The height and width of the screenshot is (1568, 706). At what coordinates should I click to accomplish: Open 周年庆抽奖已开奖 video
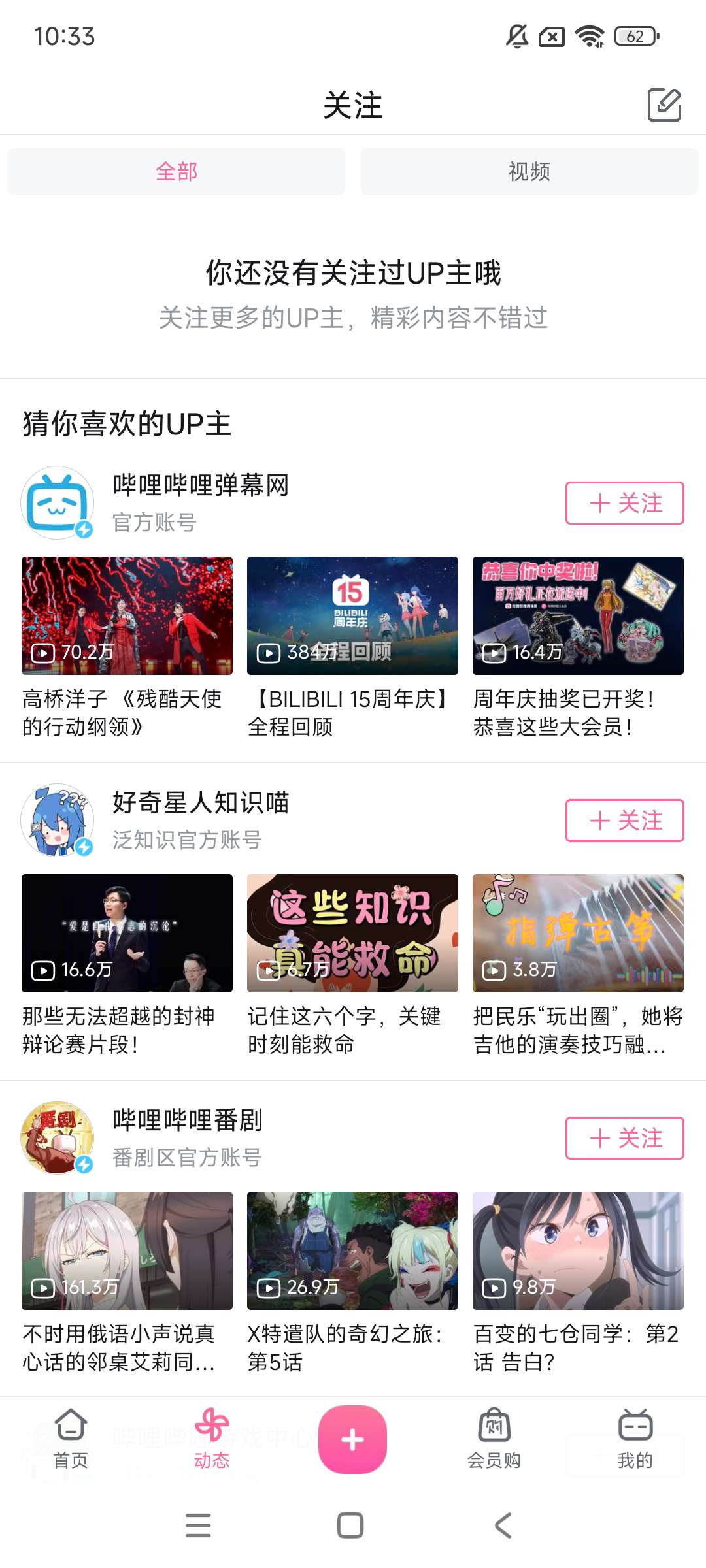(578, 615)
